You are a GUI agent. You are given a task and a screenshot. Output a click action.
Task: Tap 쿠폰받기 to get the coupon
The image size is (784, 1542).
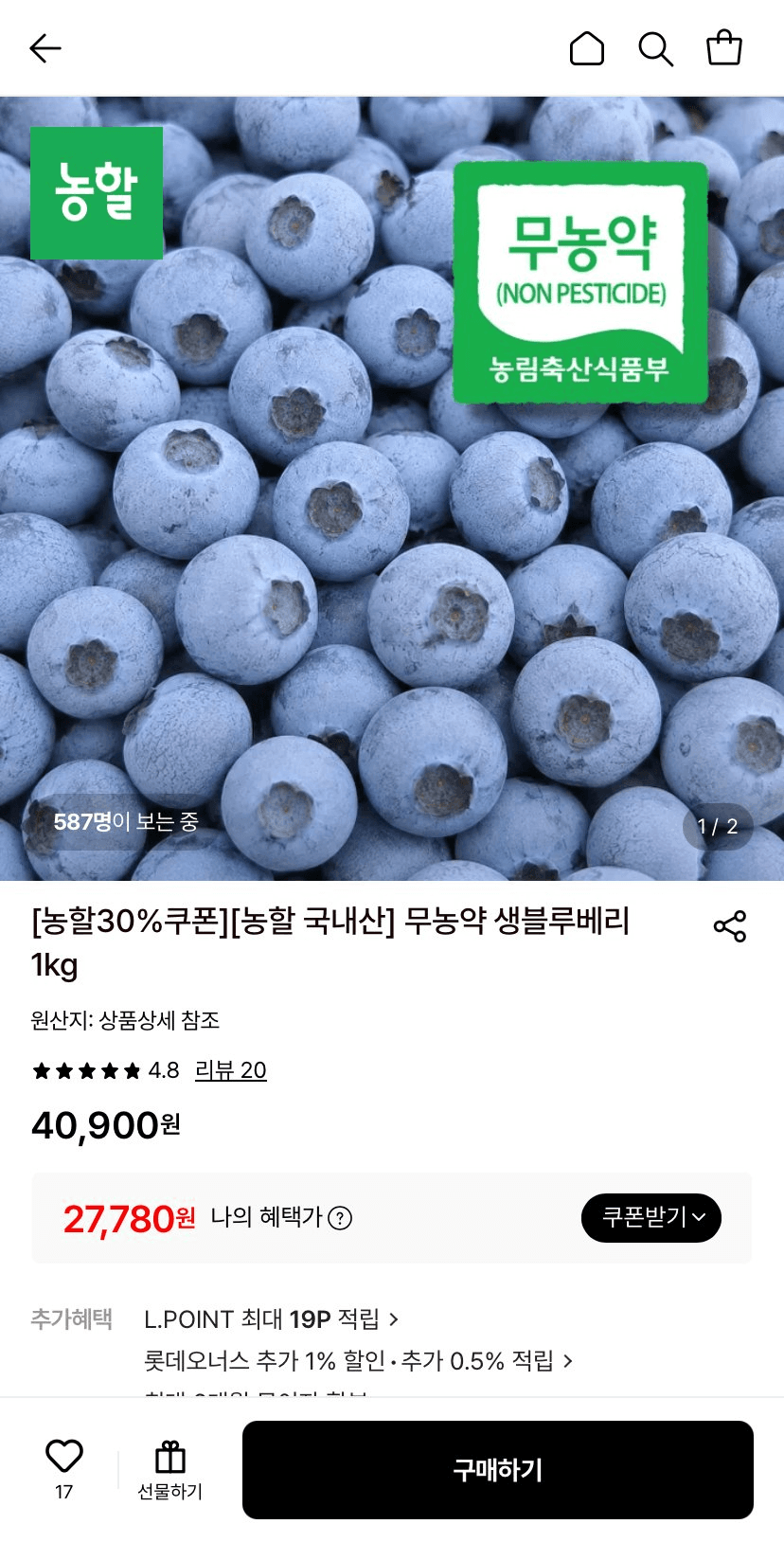pyautogui.click(x=651, y=1218)
